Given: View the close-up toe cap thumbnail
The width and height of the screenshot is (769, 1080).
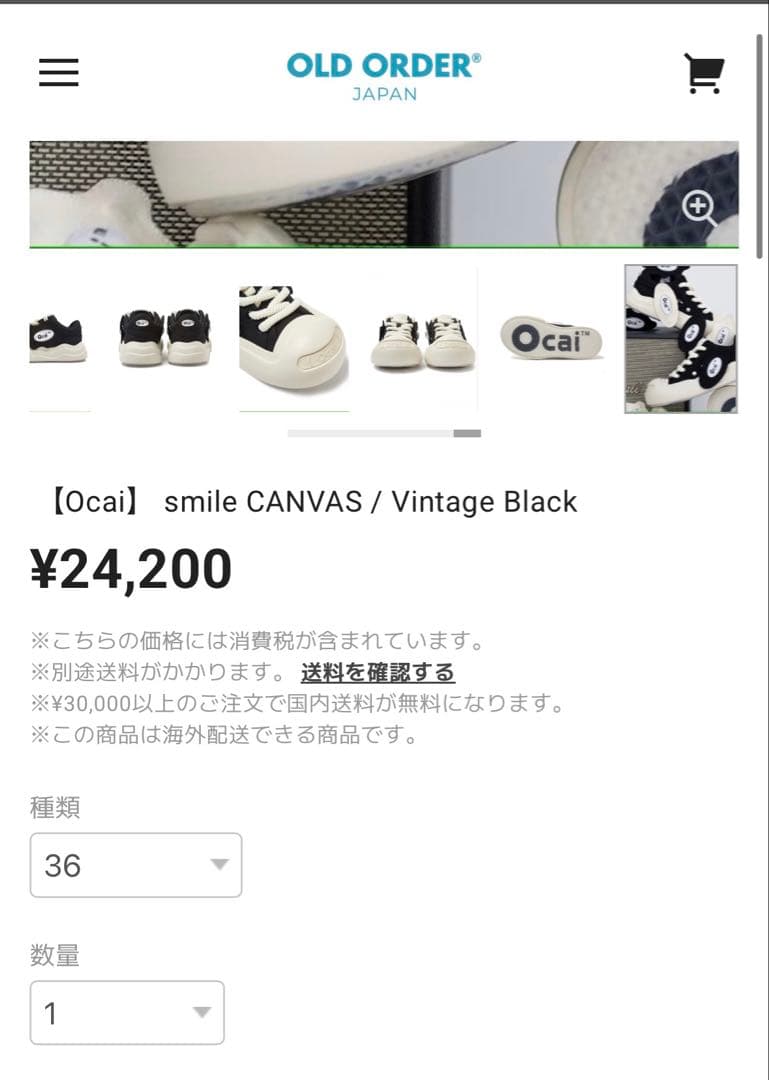Looking at the screenshot, I should (x=294, y=340).
